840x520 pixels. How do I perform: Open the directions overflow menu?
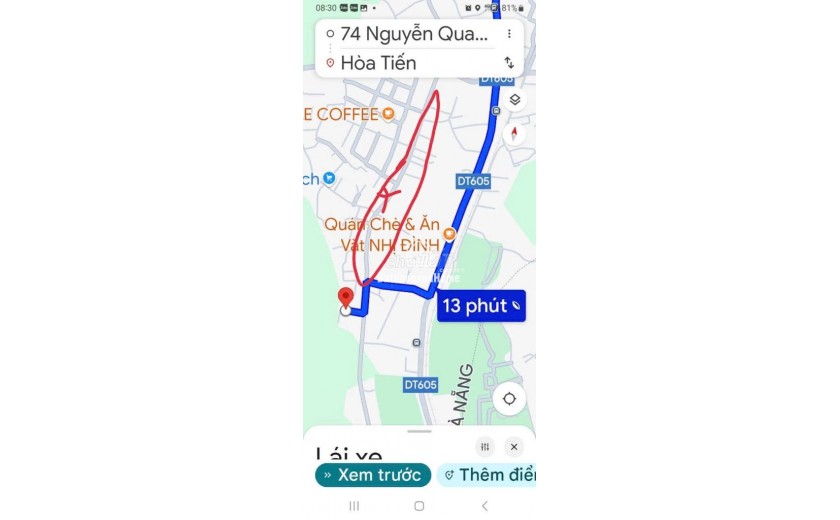coord(509,34)
